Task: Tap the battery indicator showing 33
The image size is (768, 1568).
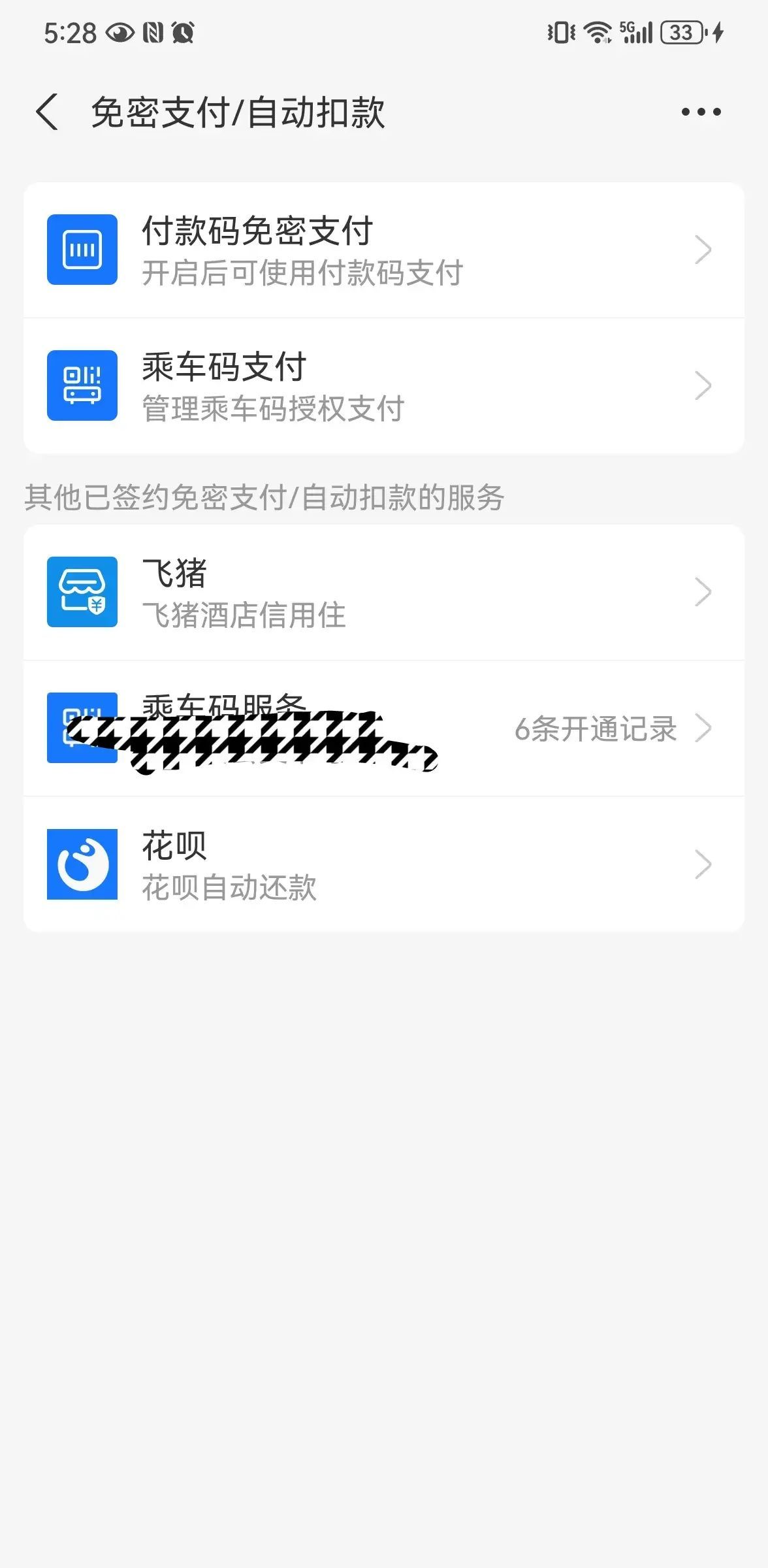Action: [x=682, y=33]
